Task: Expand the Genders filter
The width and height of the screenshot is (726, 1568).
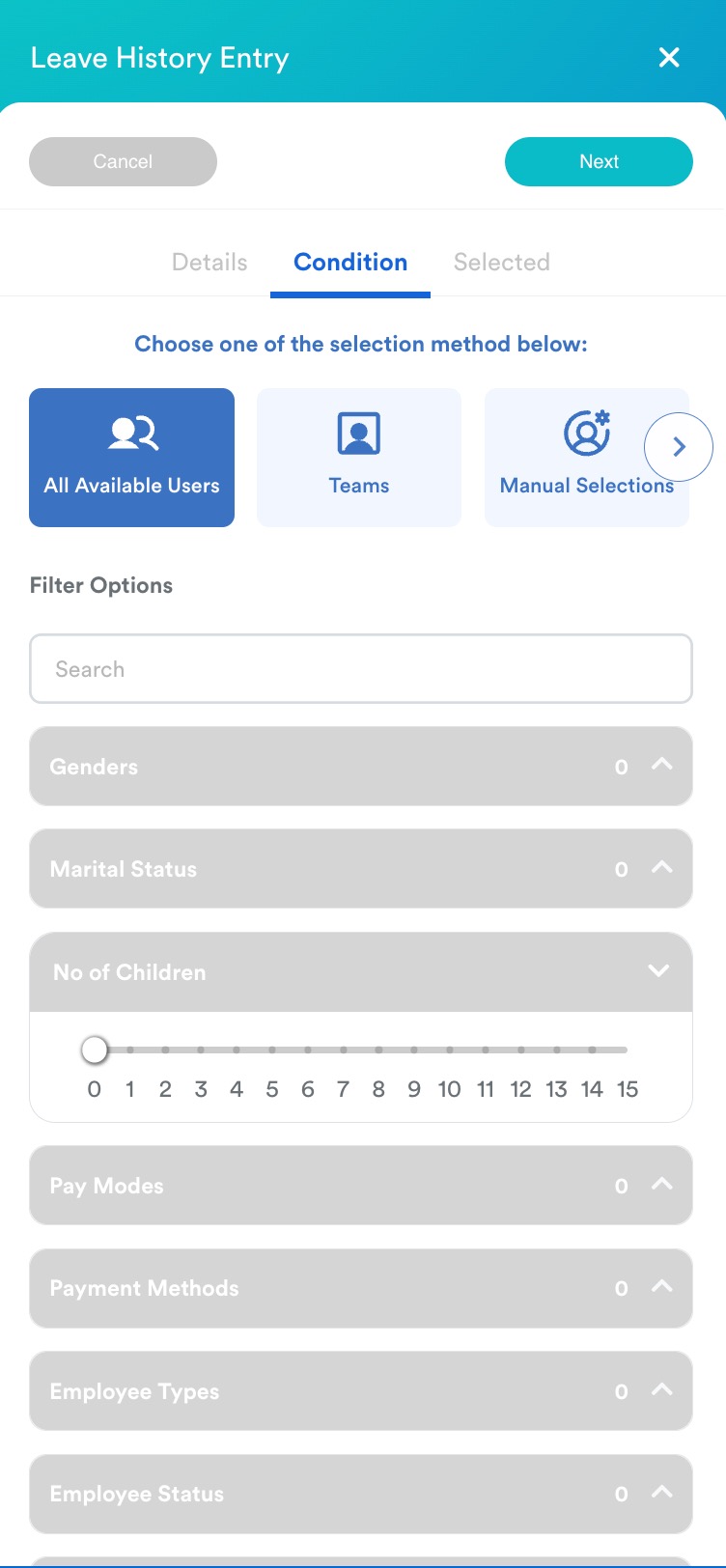Action: pyautogui.click(x=361, y=767)
